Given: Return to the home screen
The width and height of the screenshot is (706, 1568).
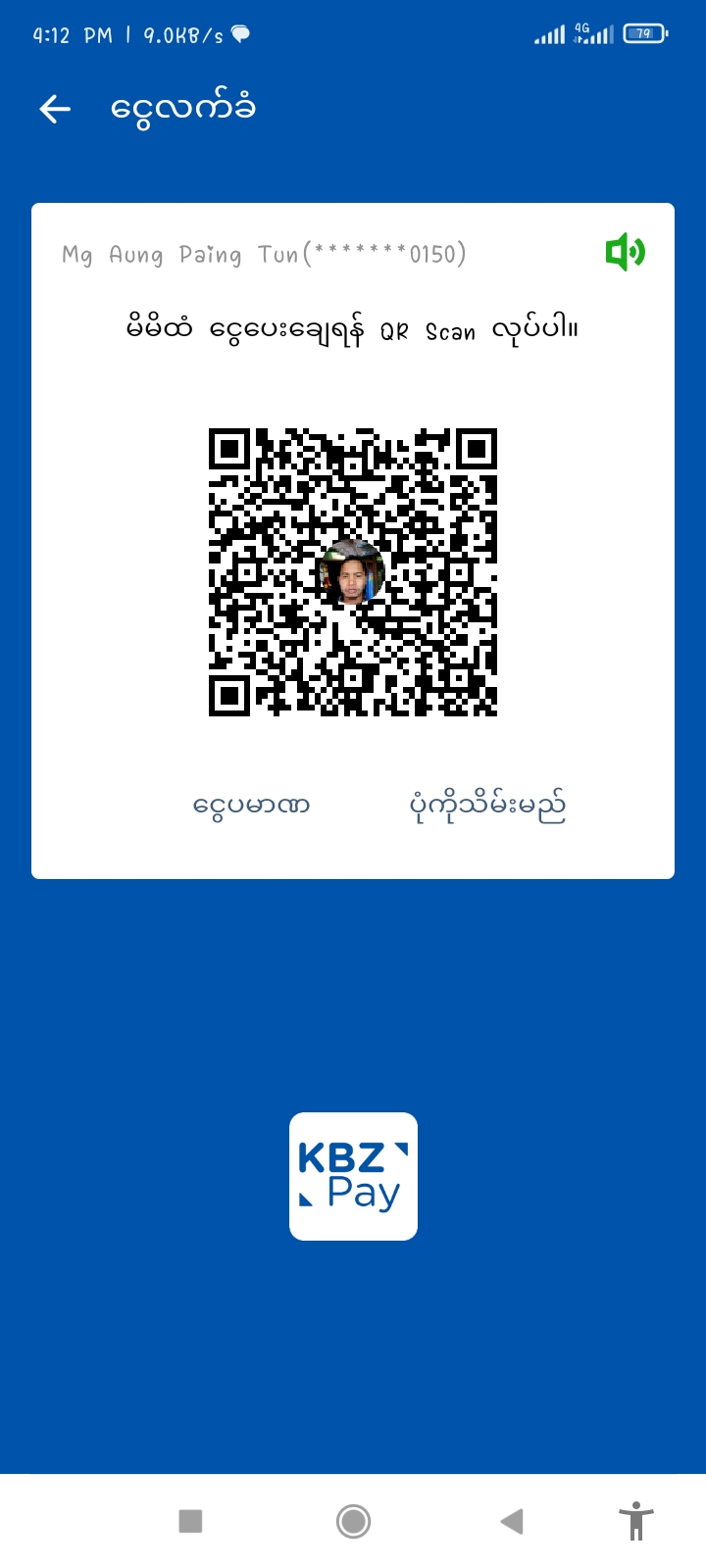Looking at the screenshot, I should tap(353, 1521).
